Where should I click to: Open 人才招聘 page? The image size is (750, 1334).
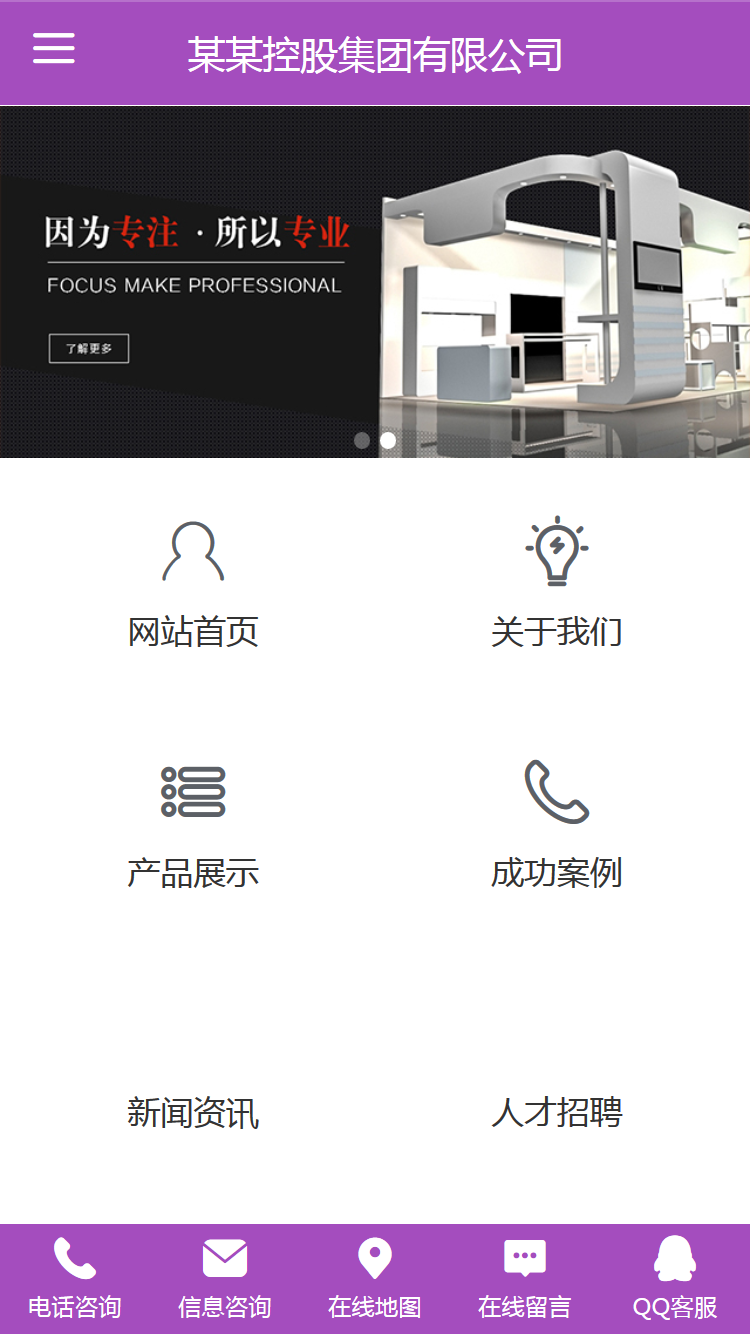coord(557,1111)
